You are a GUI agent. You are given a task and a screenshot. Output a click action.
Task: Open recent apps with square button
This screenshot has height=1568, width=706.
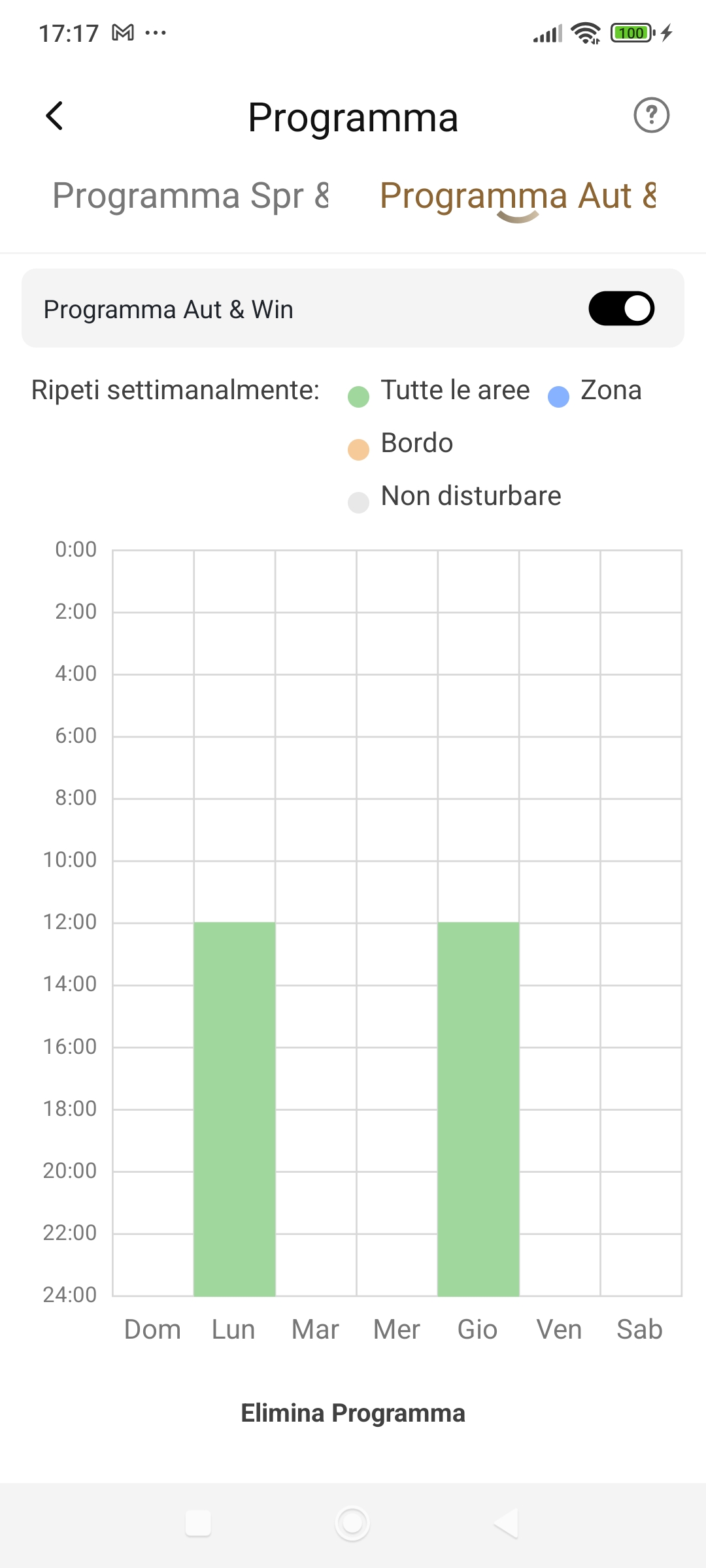198,1523
